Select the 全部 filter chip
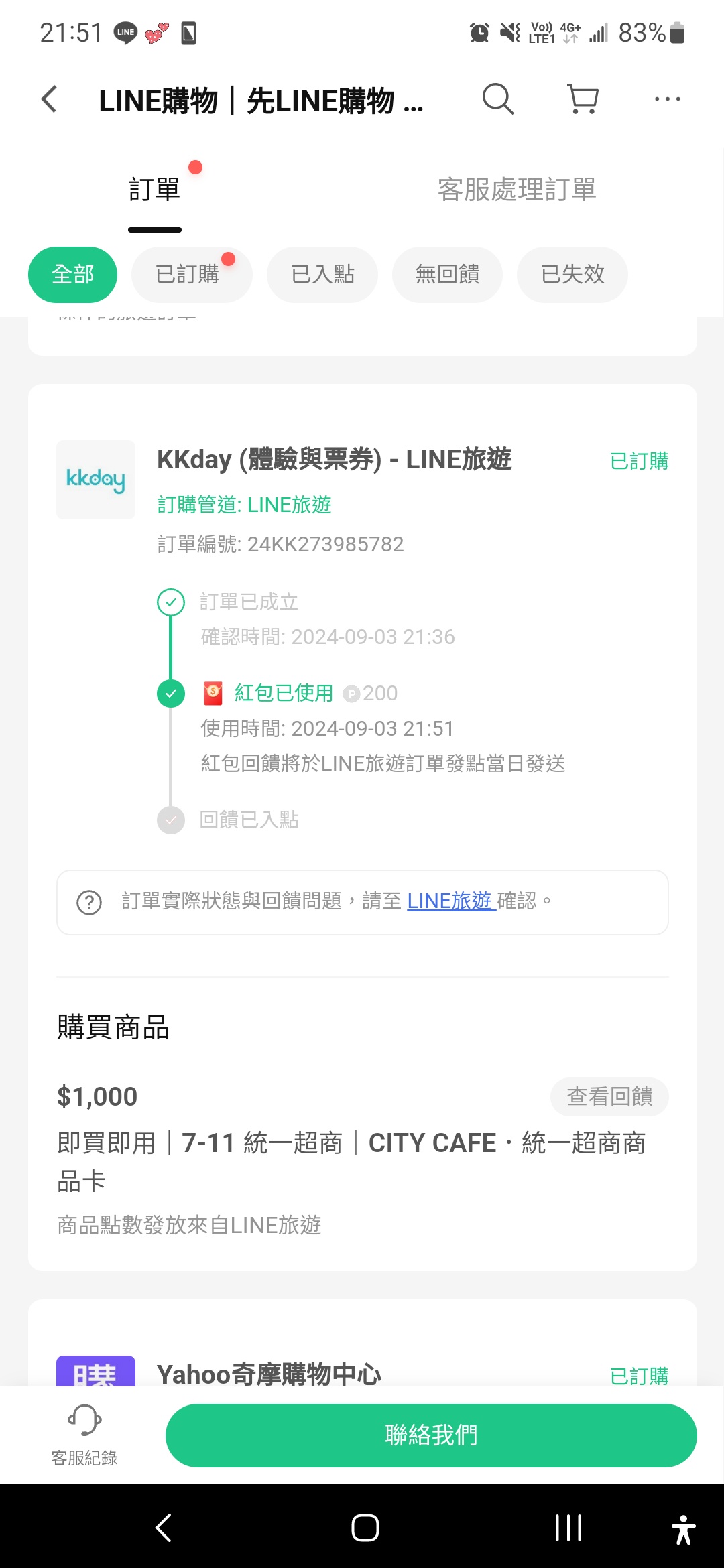This screenshot has height=1568, width=724. pos(72,275)
